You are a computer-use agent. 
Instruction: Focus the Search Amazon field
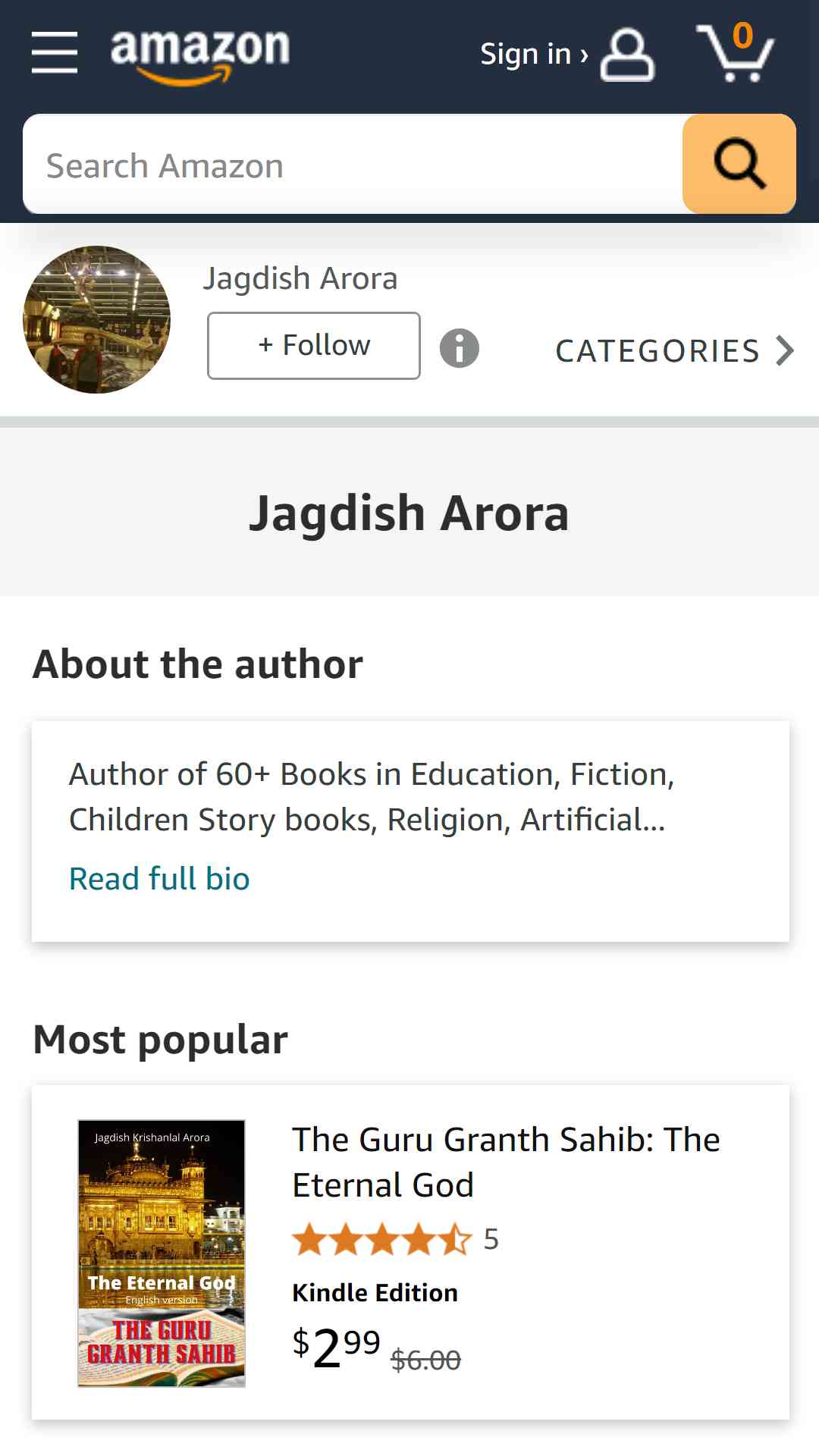coord(353,165)
